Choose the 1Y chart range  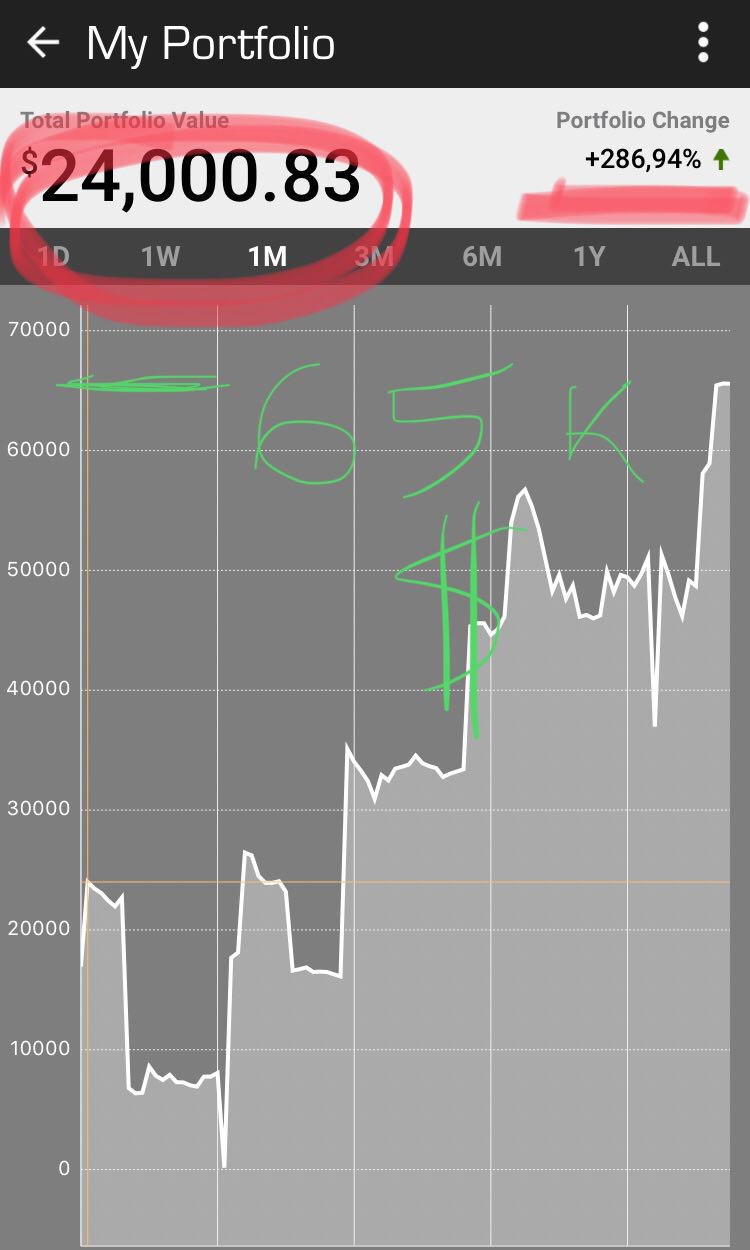click(x=589, y=256)
